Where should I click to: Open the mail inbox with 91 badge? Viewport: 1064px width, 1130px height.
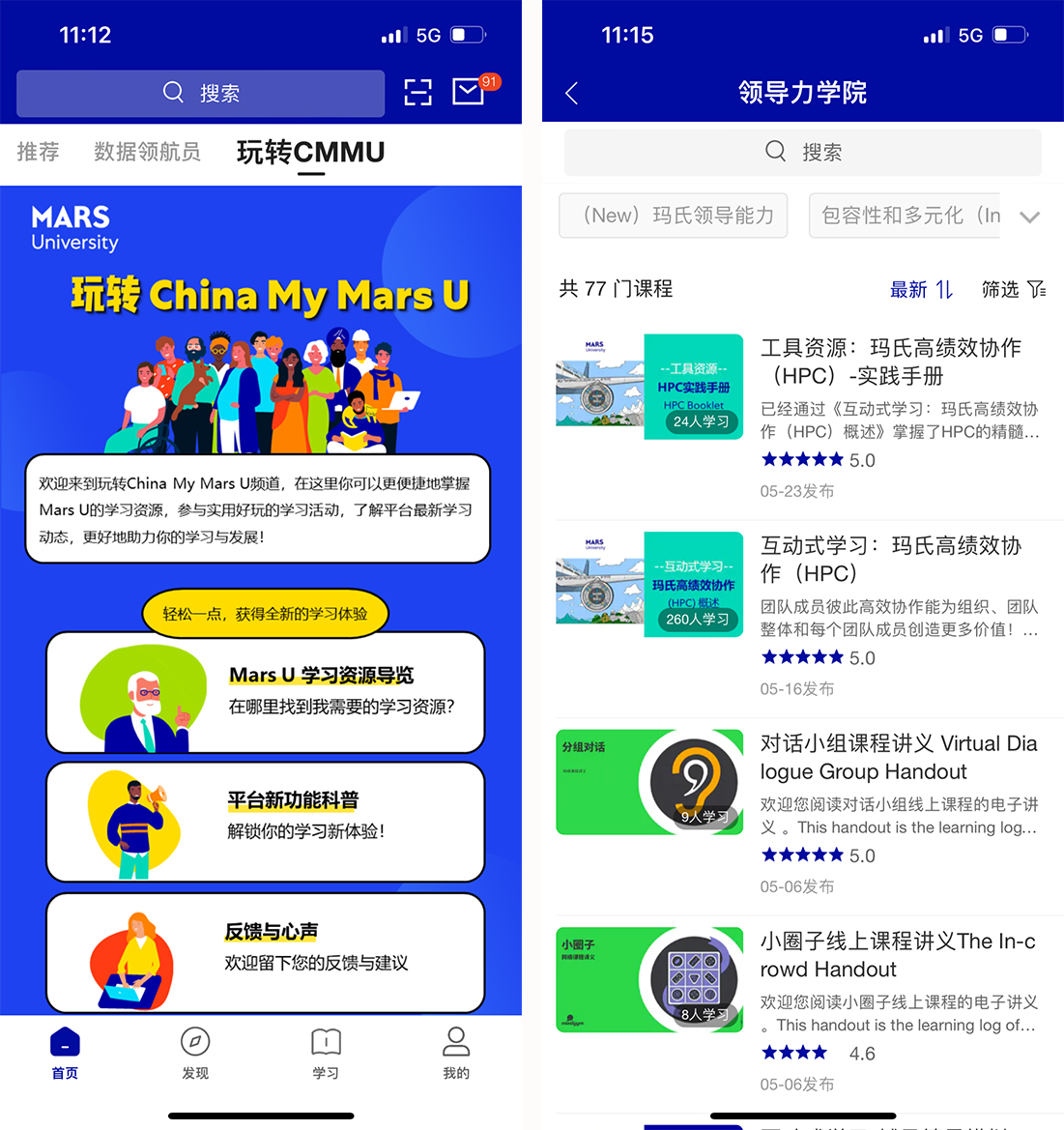point(469,92)
